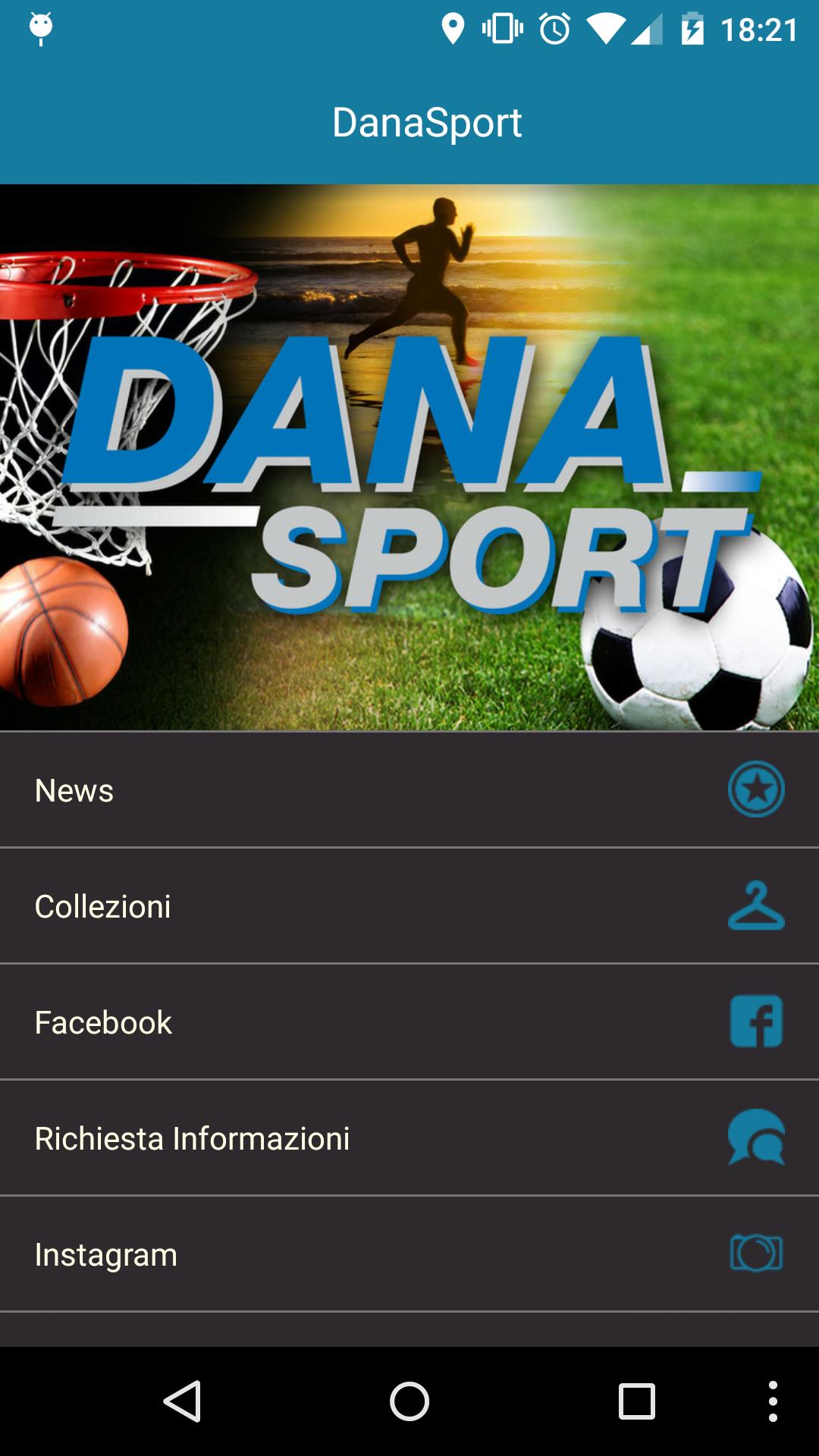Click the Facebook logo icon
The width and height of the screenshot is (819, 1456).
coord(757,1022)
